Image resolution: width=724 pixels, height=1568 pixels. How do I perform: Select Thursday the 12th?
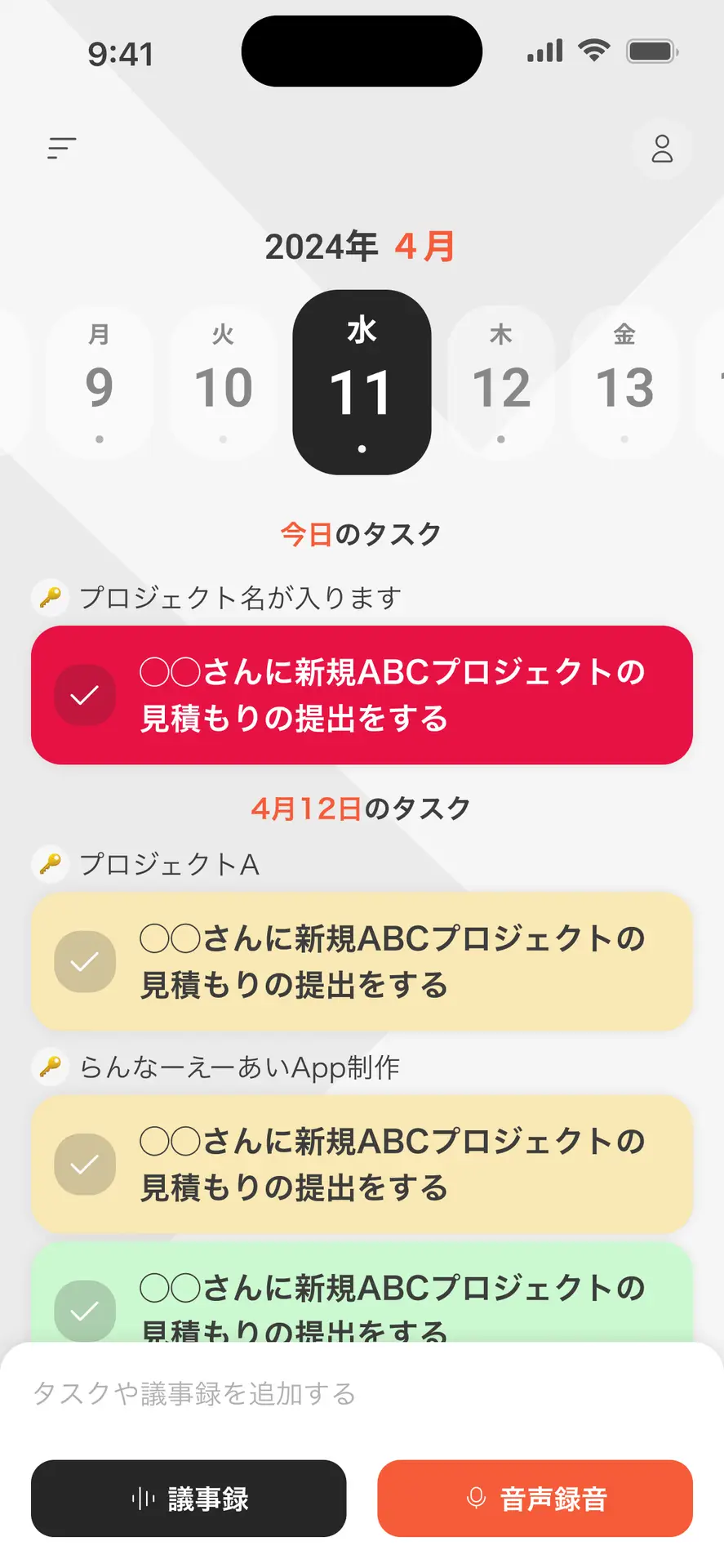click(x=501, y=382)
